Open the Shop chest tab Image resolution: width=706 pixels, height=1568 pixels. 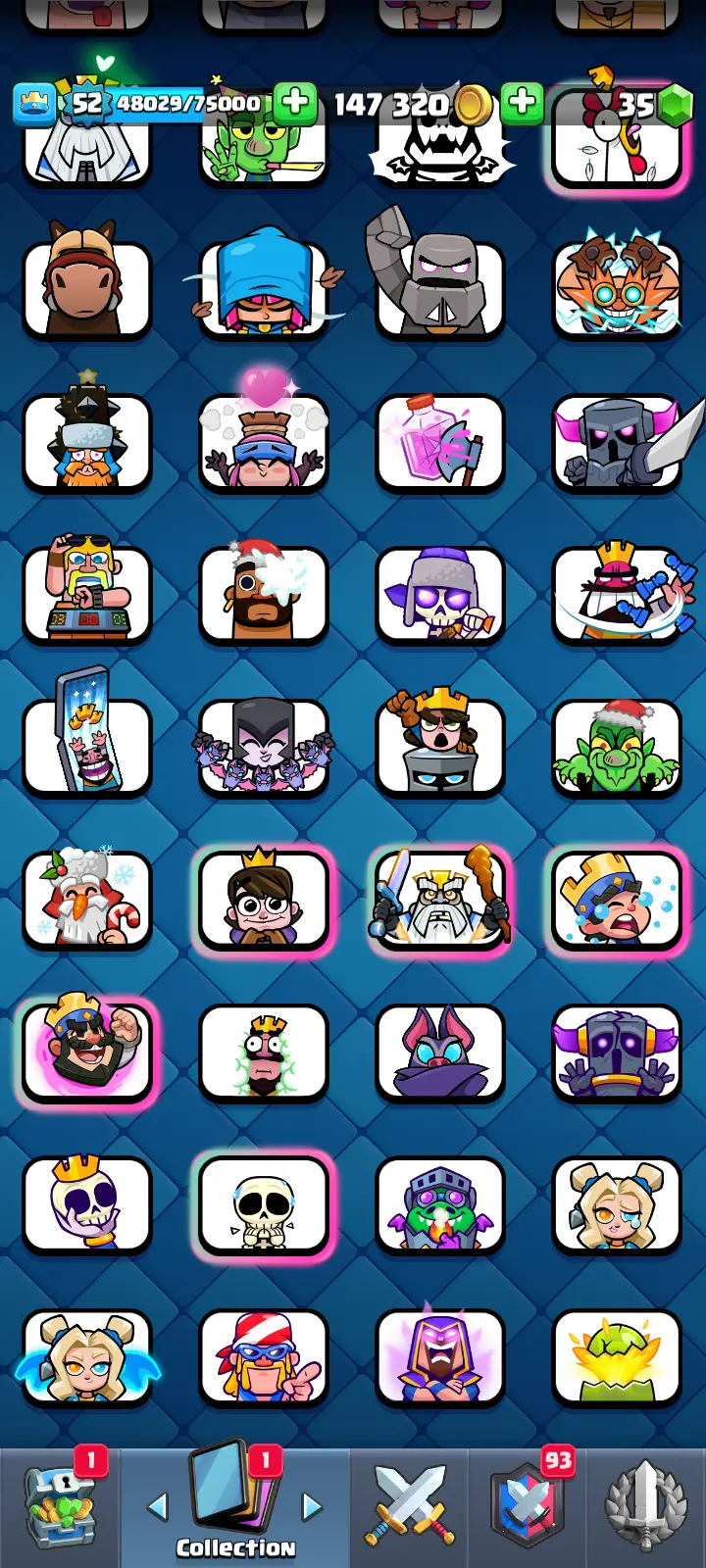pos(59,1507)
